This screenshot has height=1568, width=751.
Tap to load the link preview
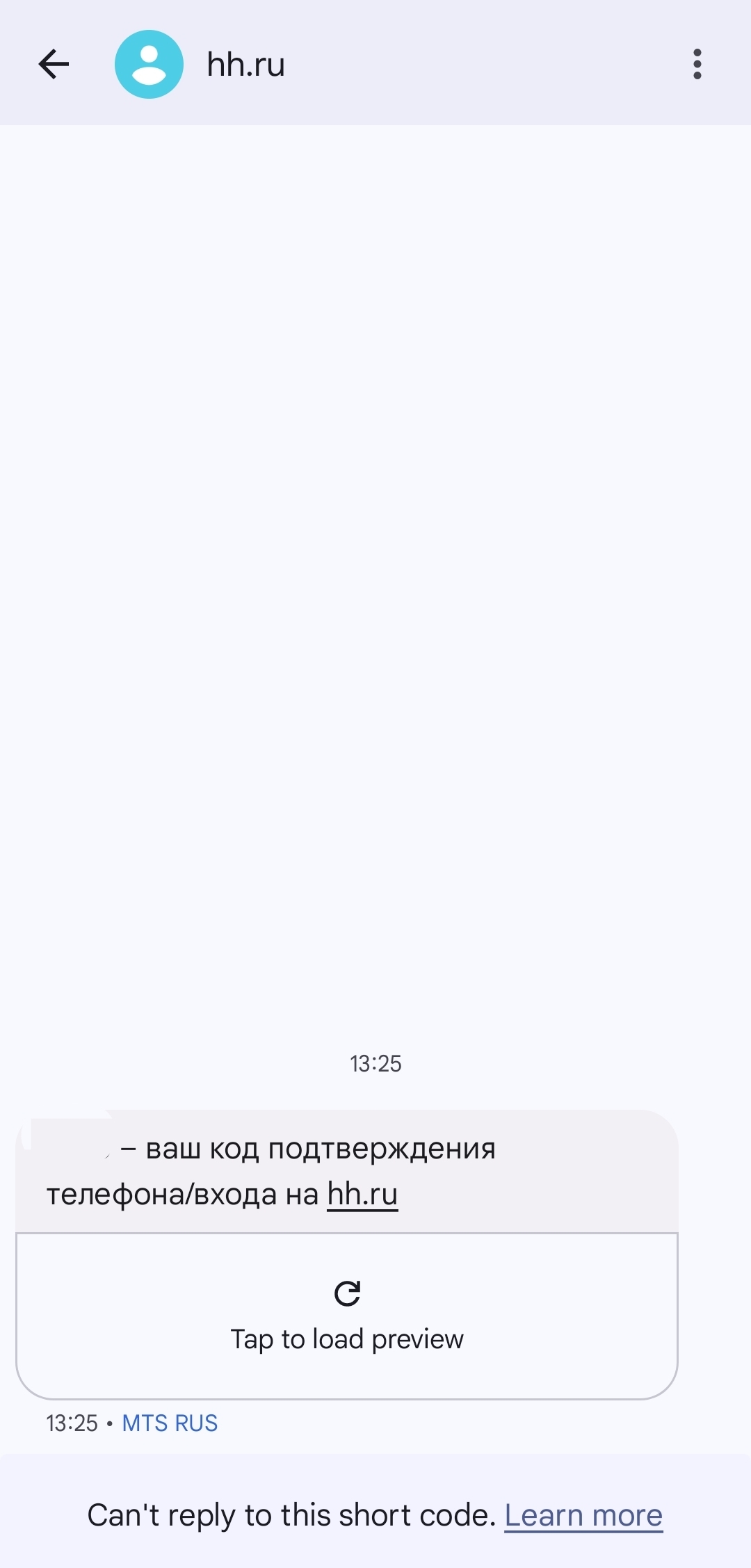346,1316
